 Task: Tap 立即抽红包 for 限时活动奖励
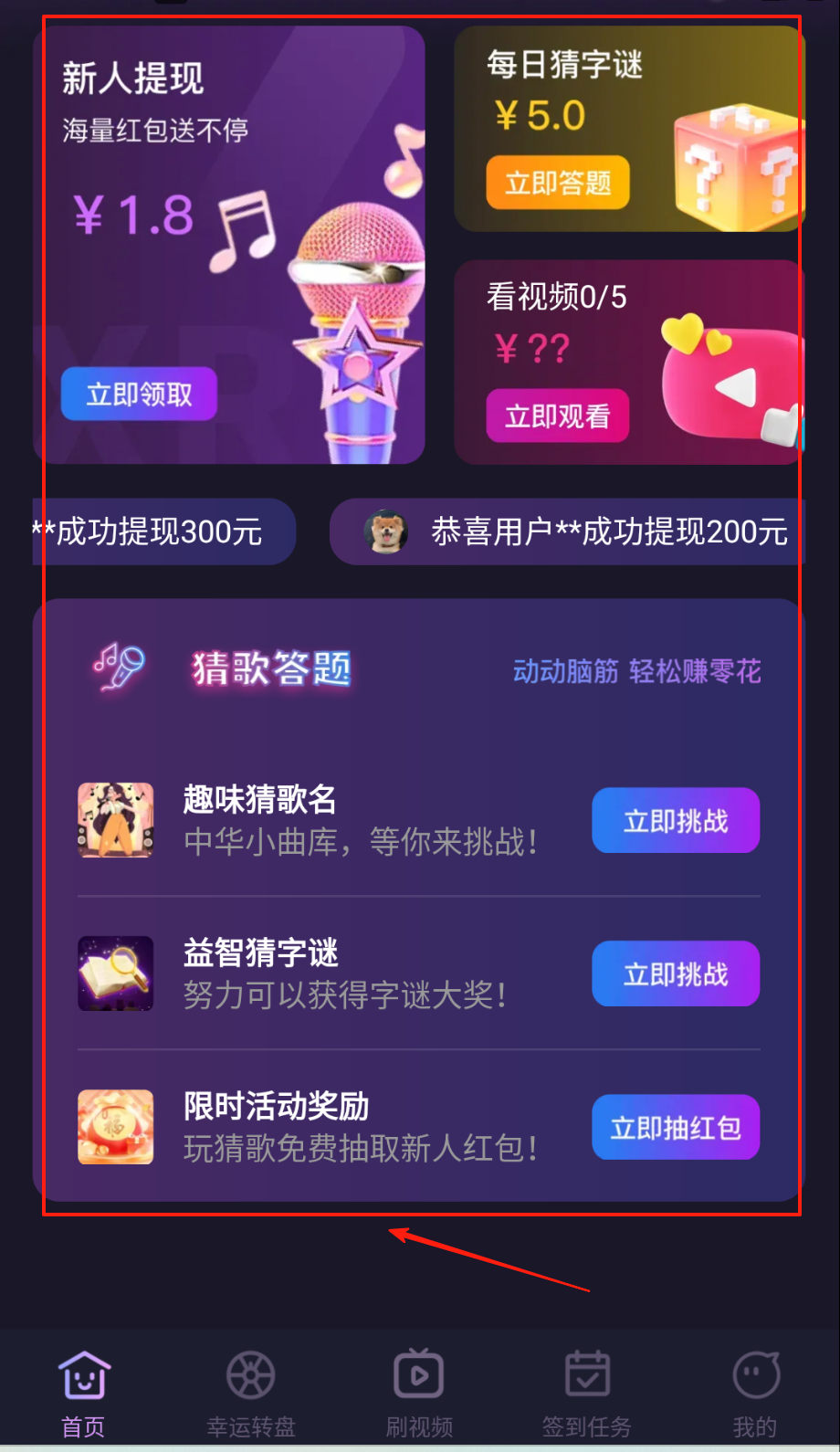(676, 1128)
